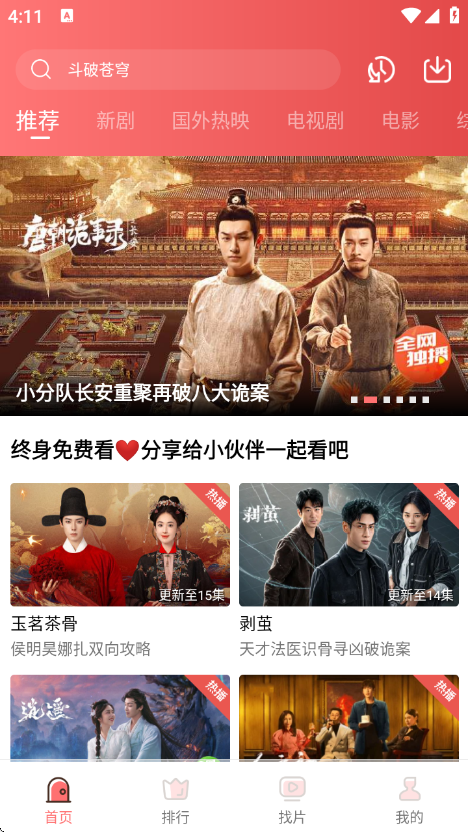Switch to the 新剧 tab

(x=115, y=121)
